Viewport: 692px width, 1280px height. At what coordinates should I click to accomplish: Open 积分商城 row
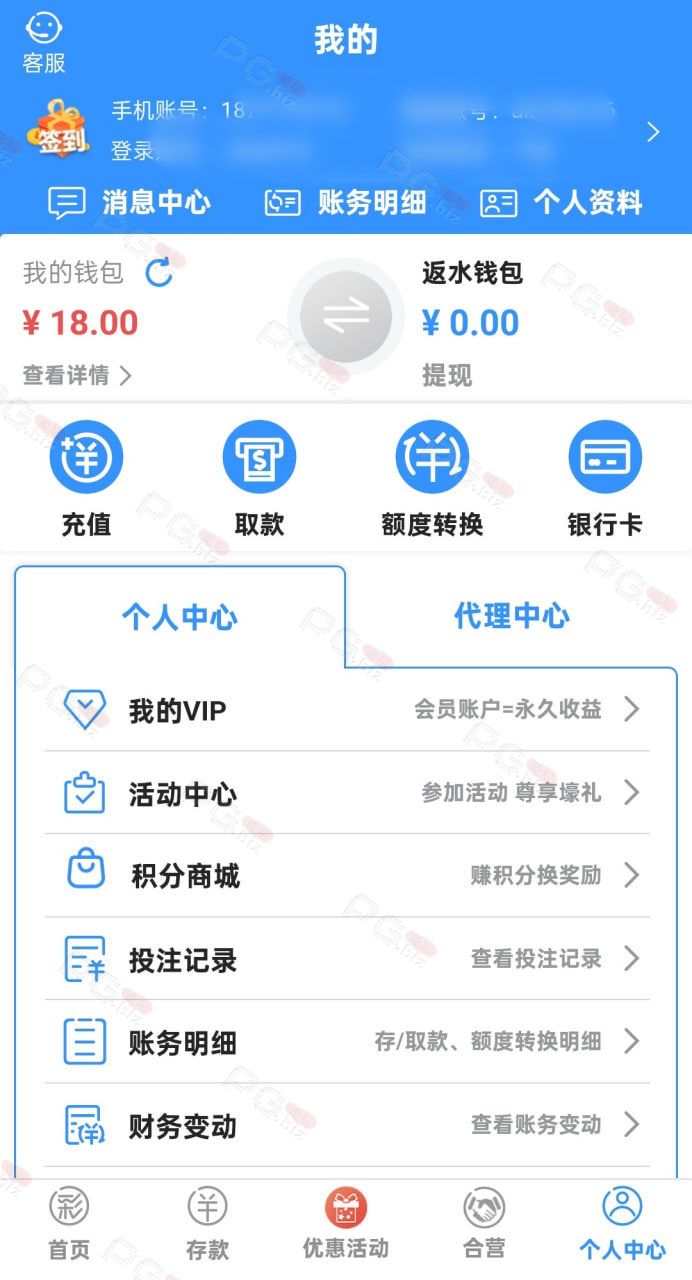click(347, 876)
